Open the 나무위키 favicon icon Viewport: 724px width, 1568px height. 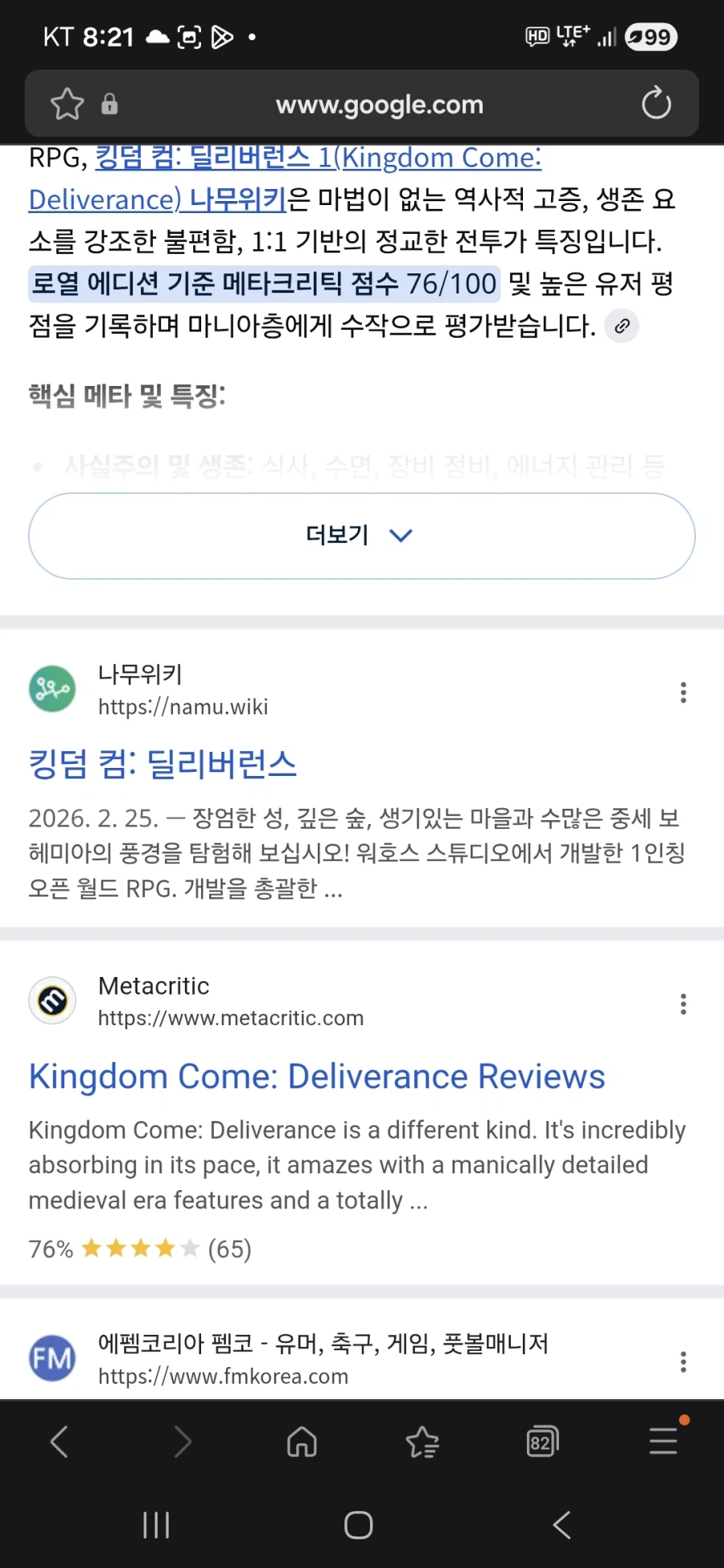pos(51,688)
